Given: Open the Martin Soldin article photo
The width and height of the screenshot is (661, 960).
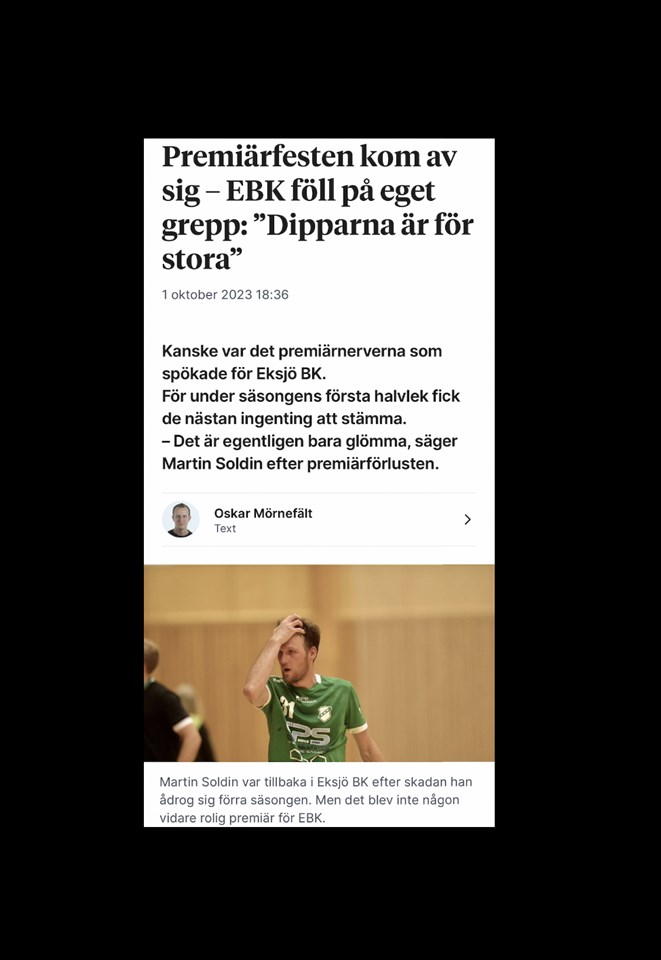Looking at the screenshot, I should (319, 663).
